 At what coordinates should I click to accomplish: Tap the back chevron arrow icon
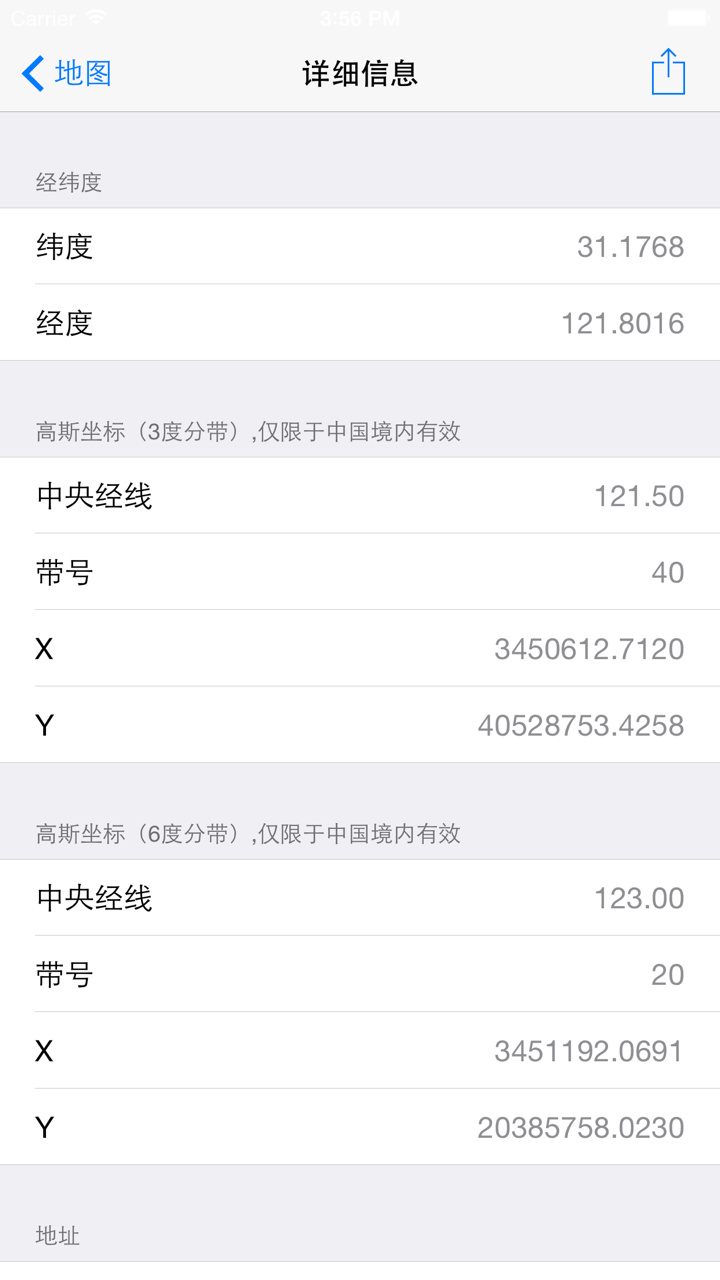point(30,73)
